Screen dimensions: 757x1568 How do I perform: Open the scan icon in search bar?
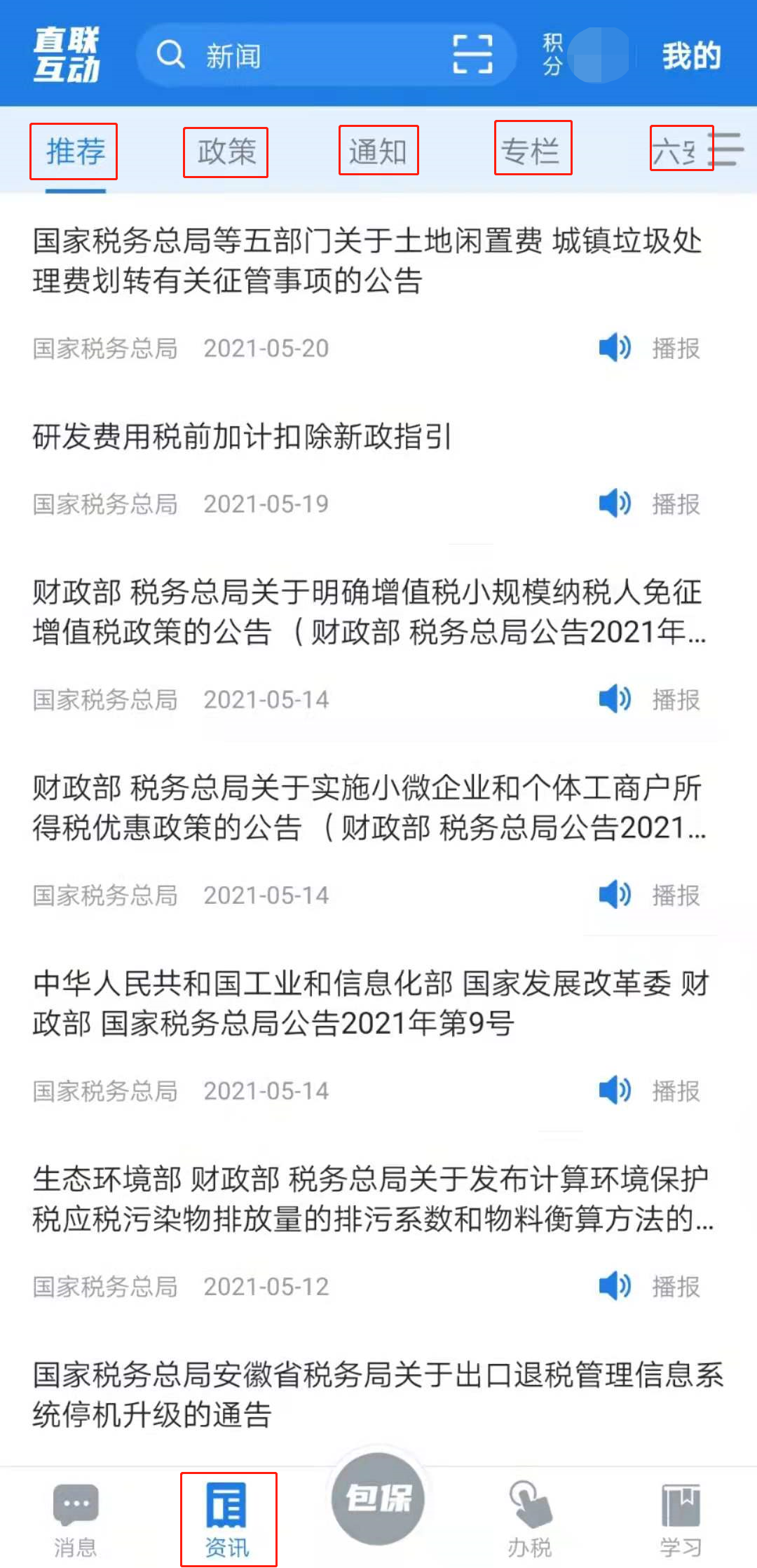472,55
